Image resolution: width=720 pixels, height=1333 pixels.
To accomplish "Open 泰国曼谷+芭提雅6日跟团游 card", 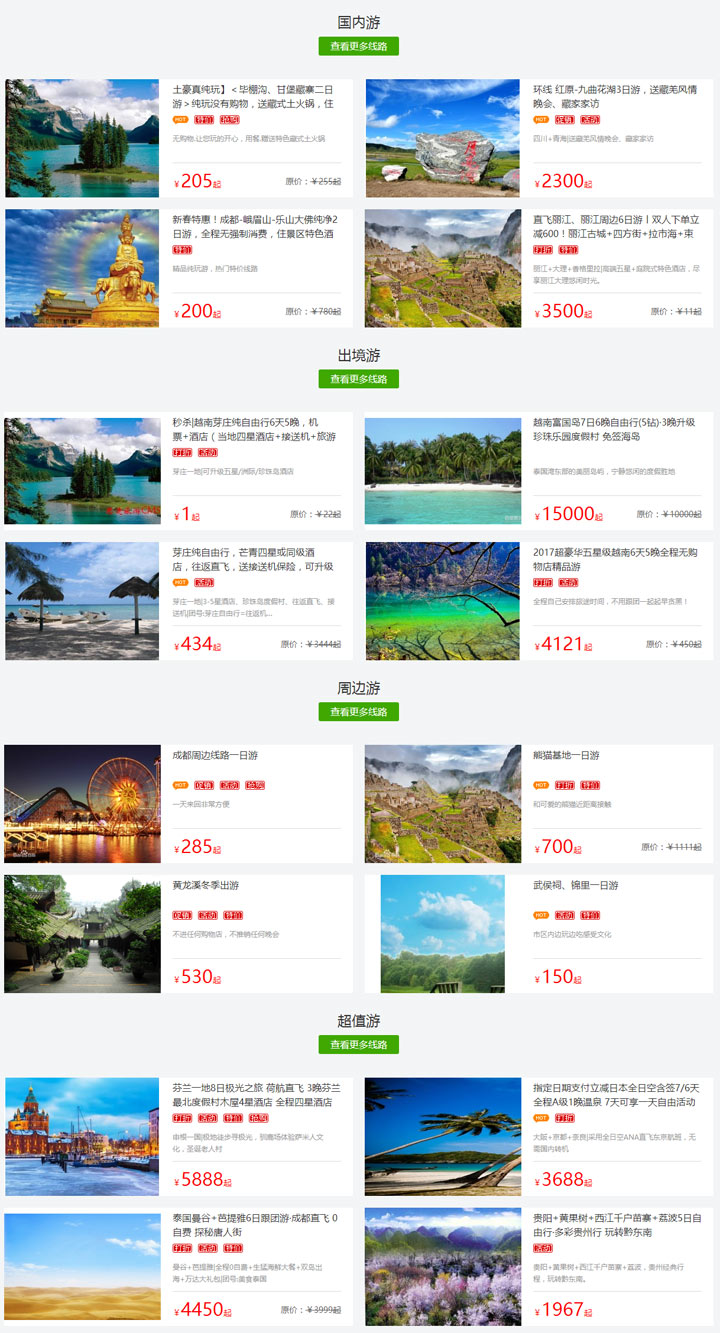I will click(x=253, y=1225).
